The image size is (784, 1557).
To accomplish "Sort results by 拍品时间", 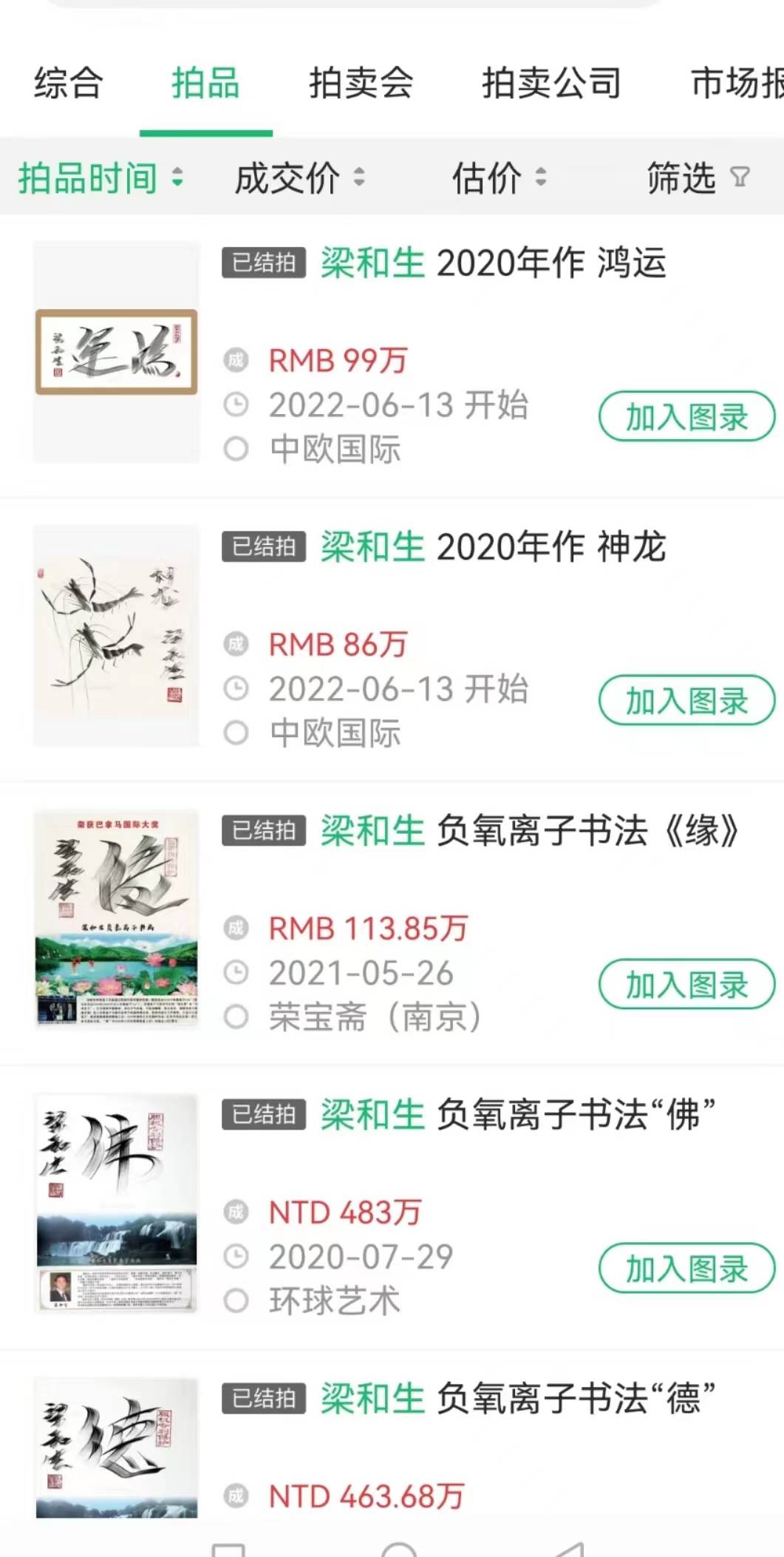I will tap(100, 178).
